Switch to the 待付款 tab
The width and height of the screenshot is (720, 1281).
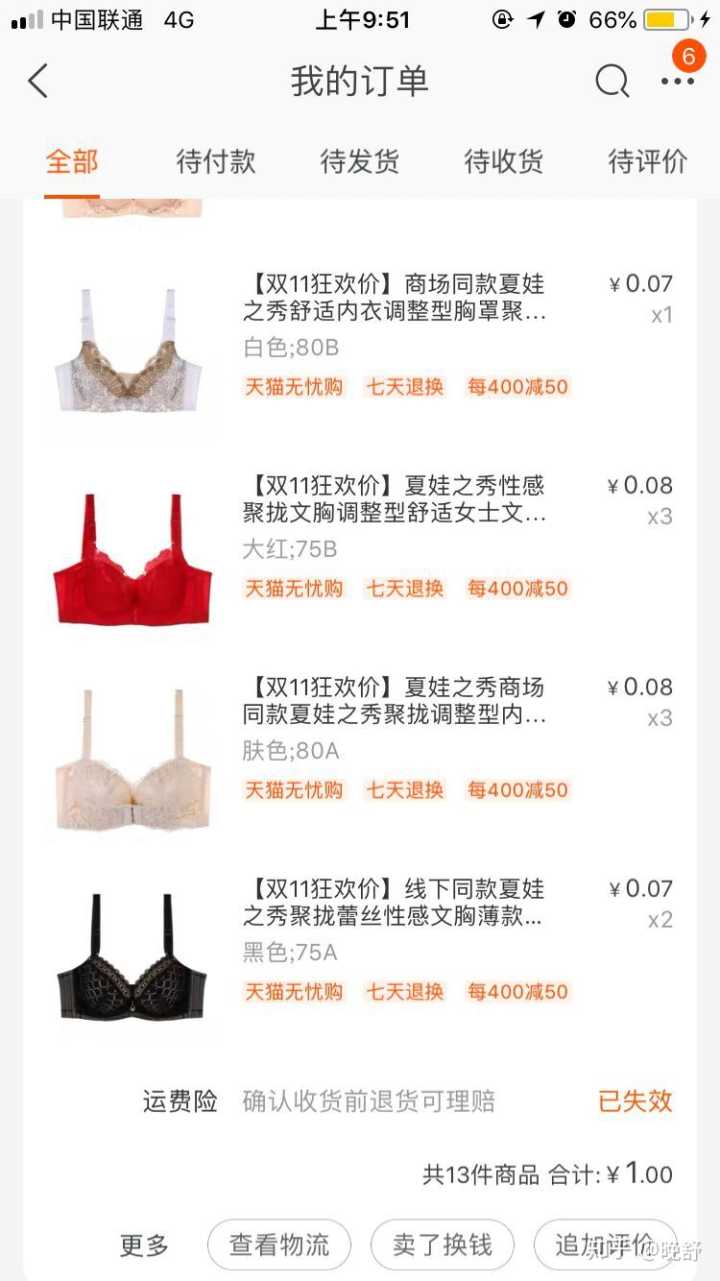[216, 161]
